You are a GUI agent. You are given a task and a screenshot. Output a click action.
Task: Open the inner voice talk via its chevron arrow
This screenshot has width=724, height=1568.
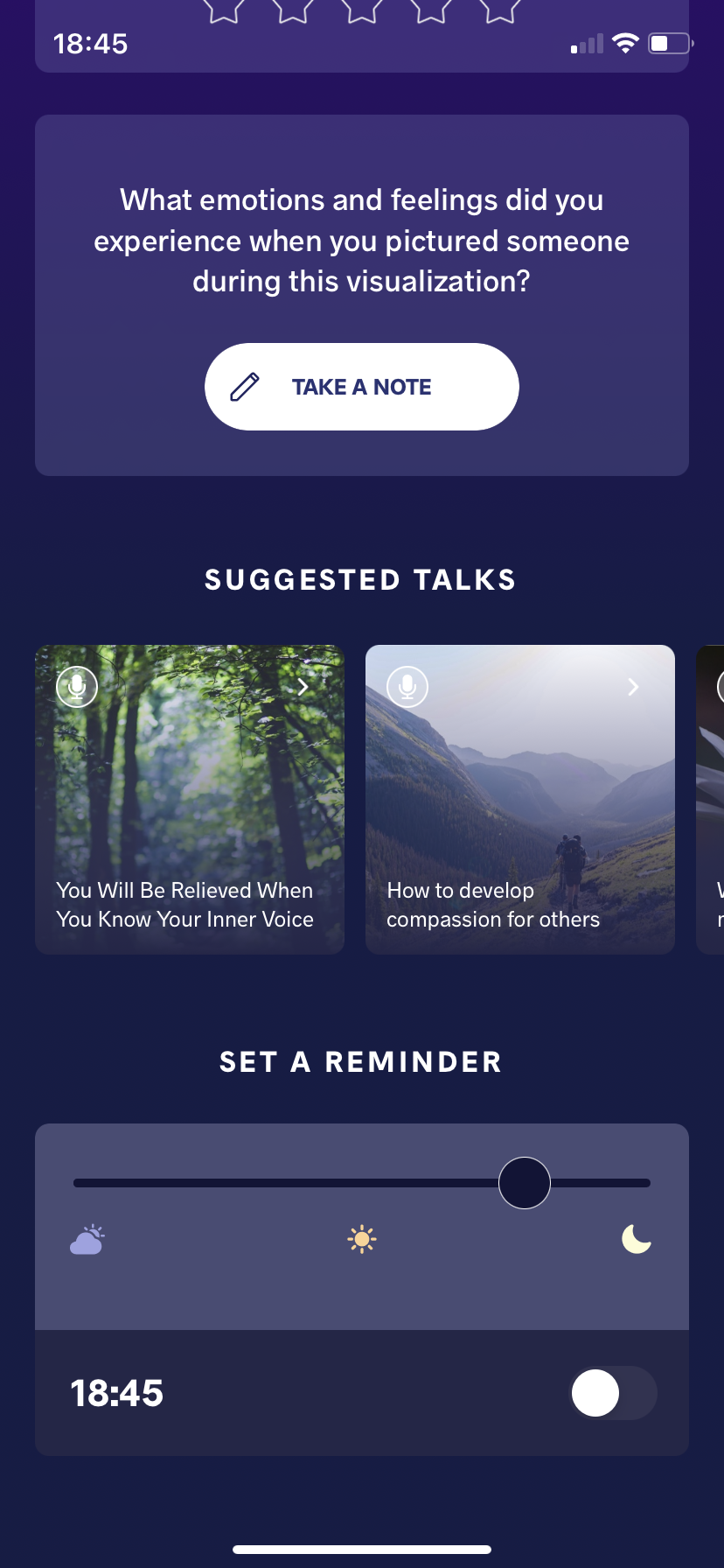(x=302, y=686)
